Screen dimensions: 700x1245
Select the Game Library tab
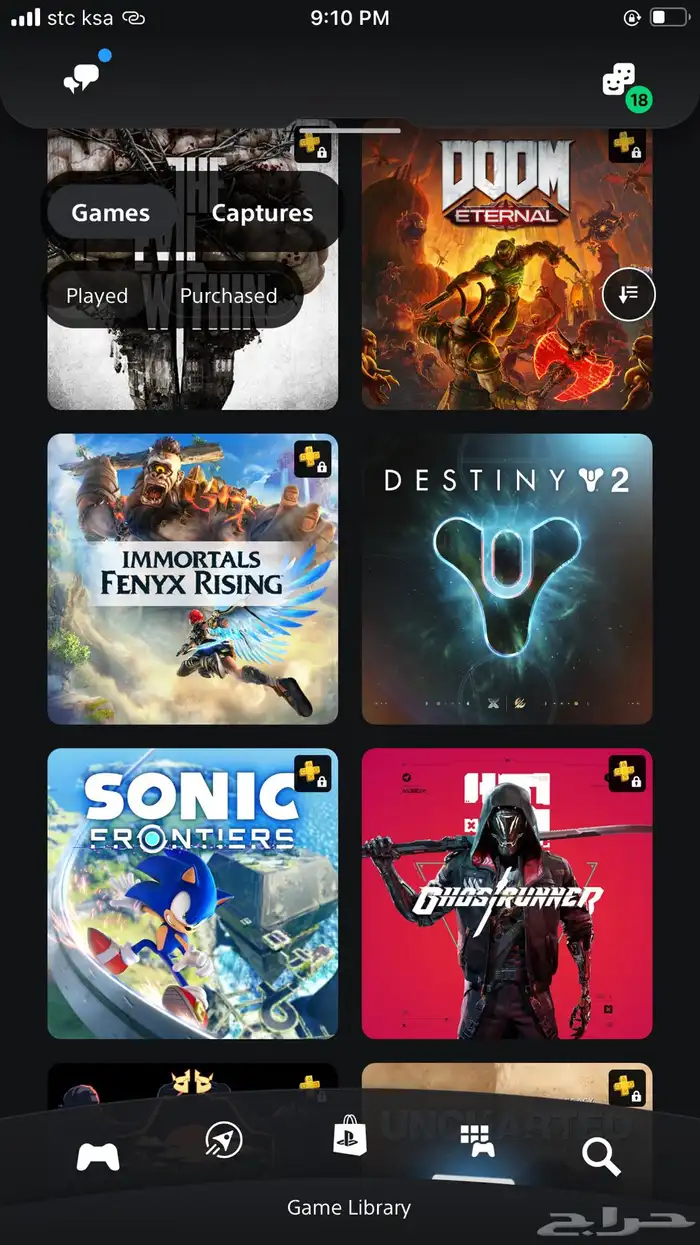[x=477, y=1141]
